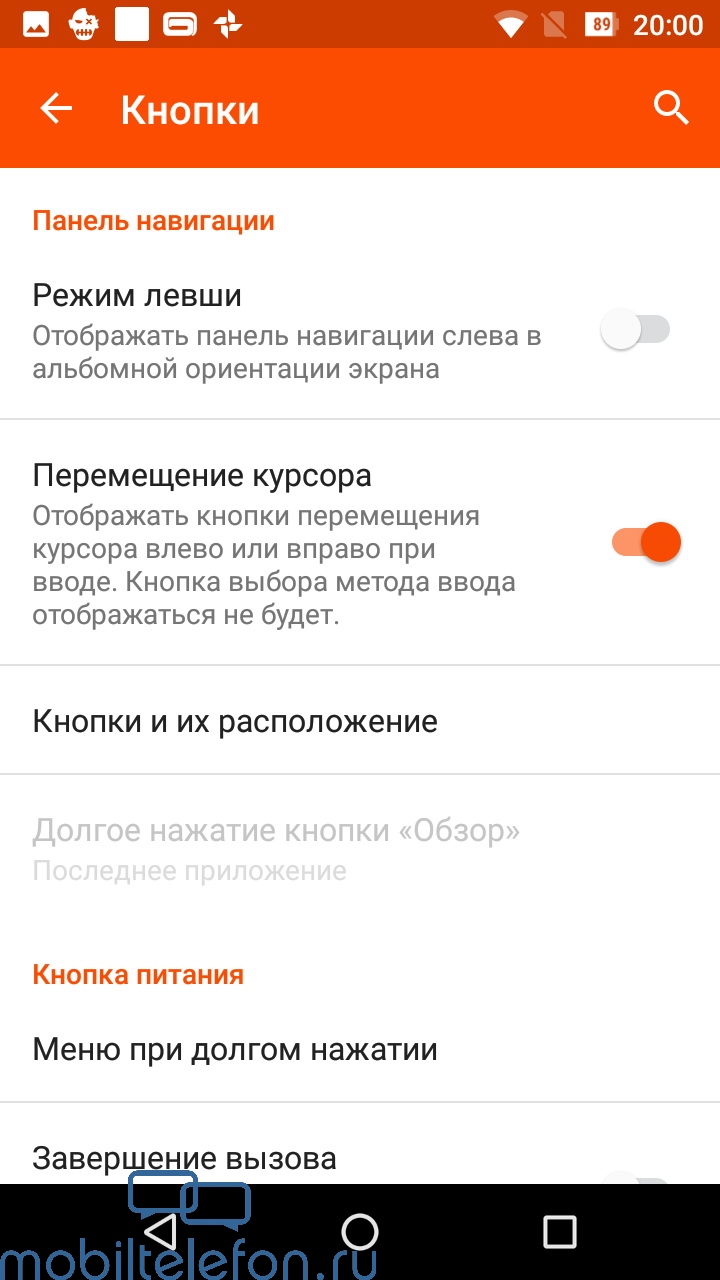The image size is (720, 1280).
Task: Enable the Режим левши switch
Action: pos(636,330)
